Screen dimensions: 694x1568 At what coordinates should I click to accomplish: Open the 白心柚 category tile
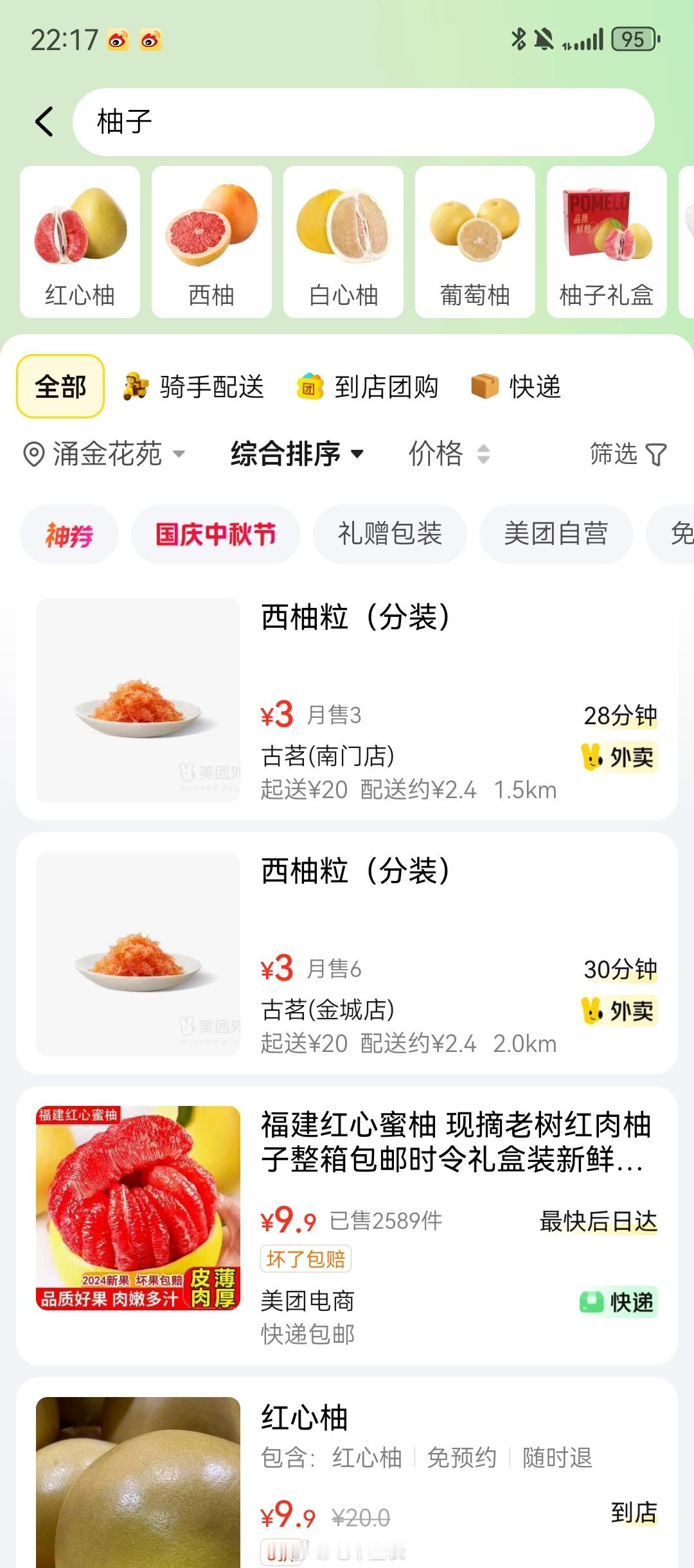(x=343, y=242)
